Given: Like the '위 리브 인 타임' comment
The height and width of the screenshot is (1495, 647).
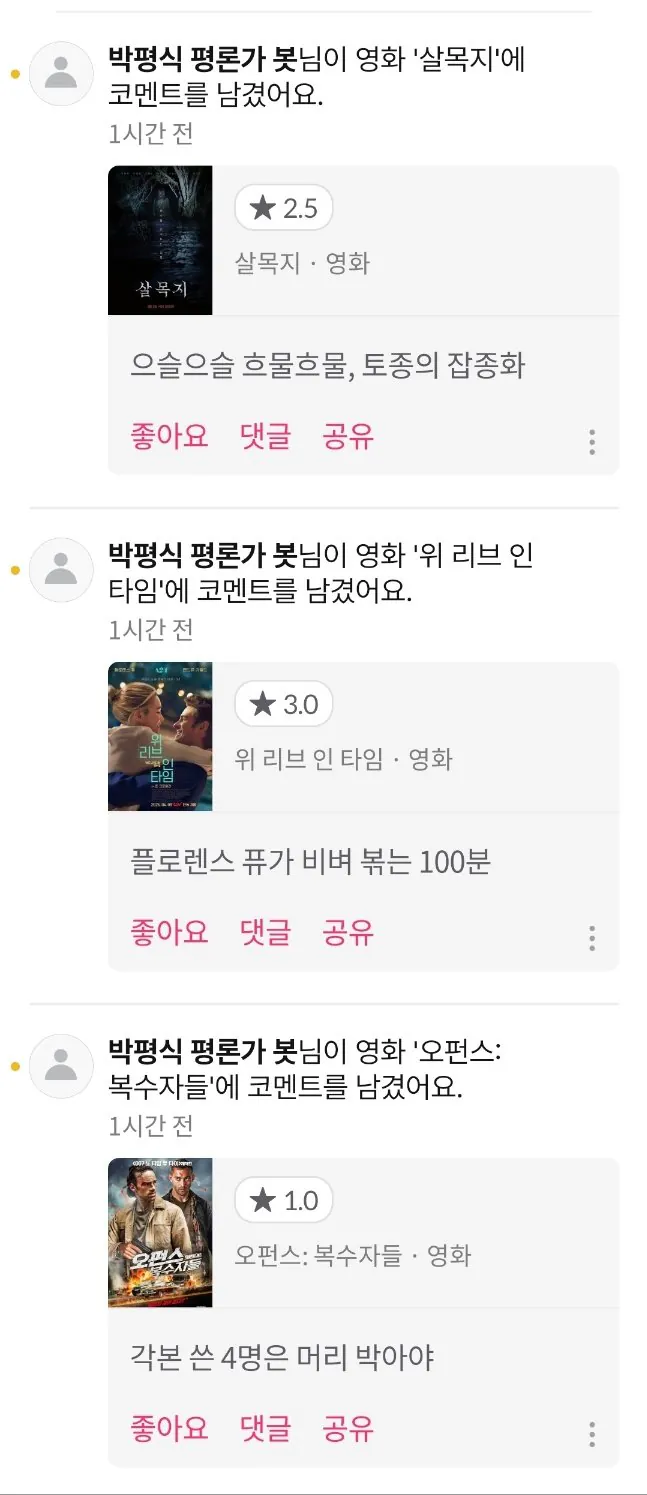Looking at the screenshot, I should [x=169, y=933].
